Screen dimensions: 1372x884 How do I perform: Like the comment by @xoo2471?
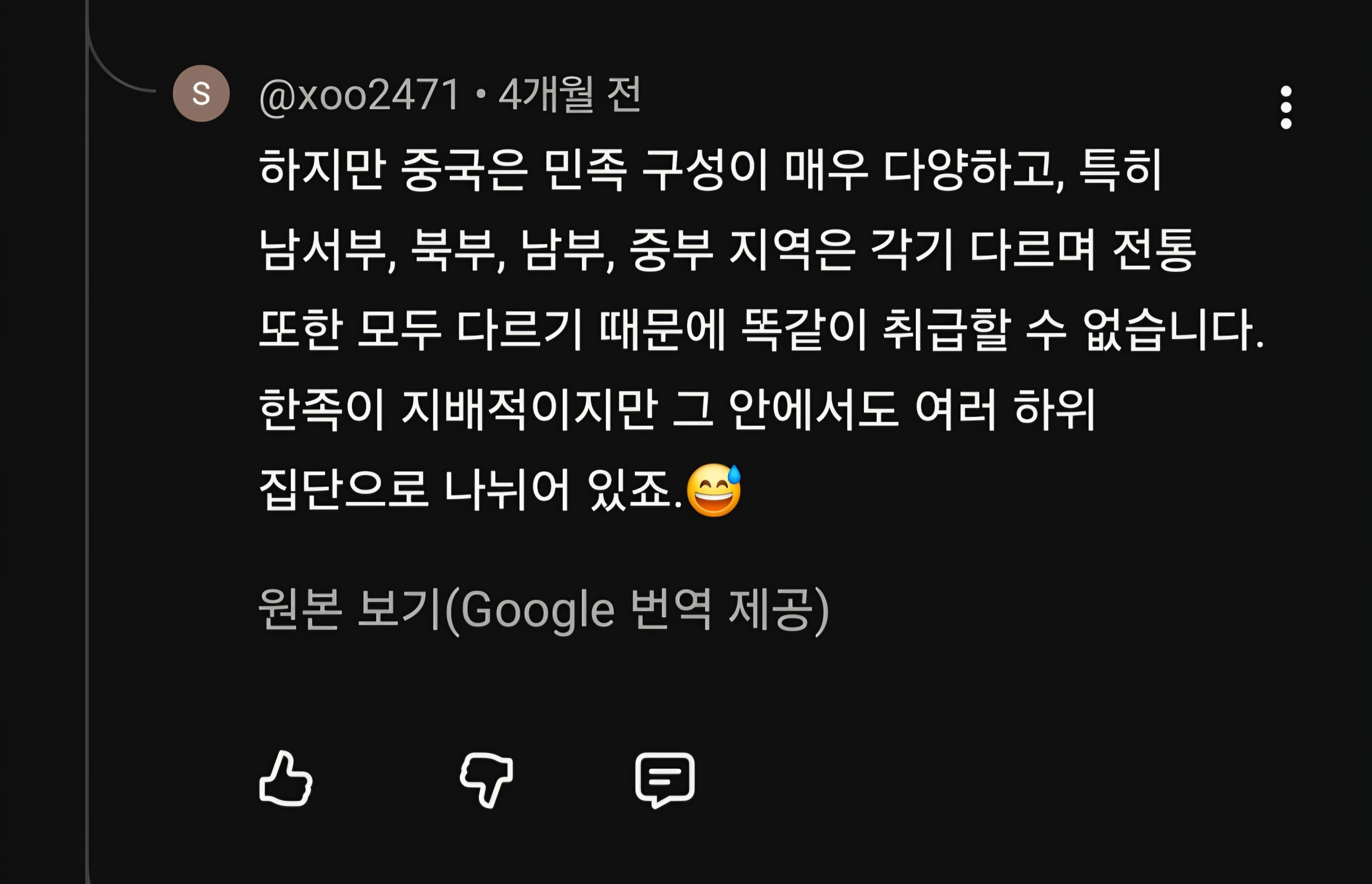pos(286,779)
